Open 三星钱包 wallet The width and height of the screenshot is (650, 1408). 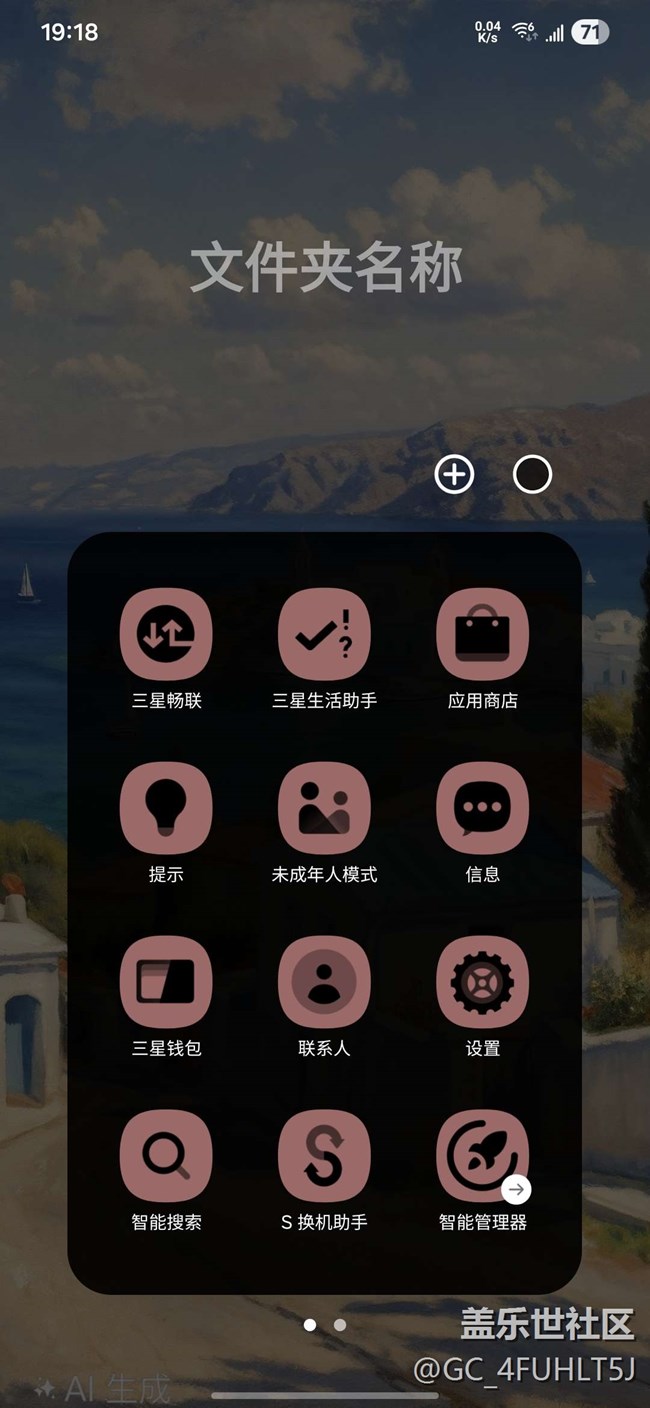point(166,982)
